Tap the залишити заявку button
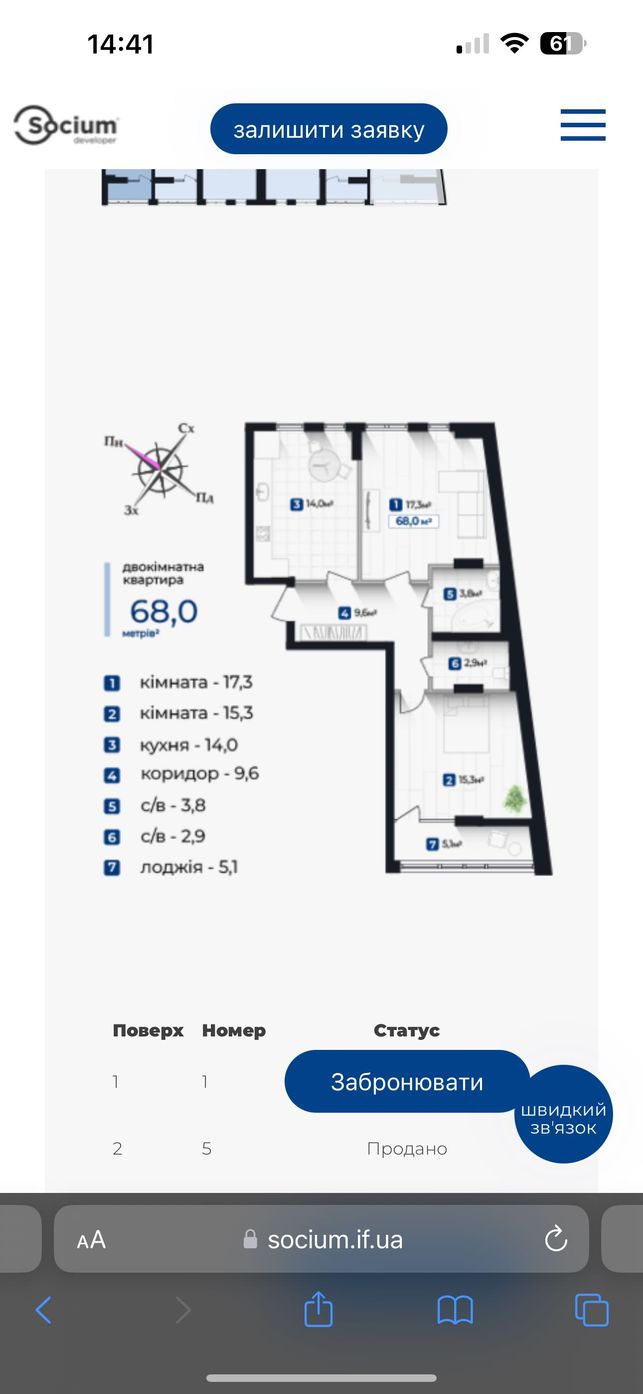The height and width of the screenshot is (1394, 643). pos(328,129)
